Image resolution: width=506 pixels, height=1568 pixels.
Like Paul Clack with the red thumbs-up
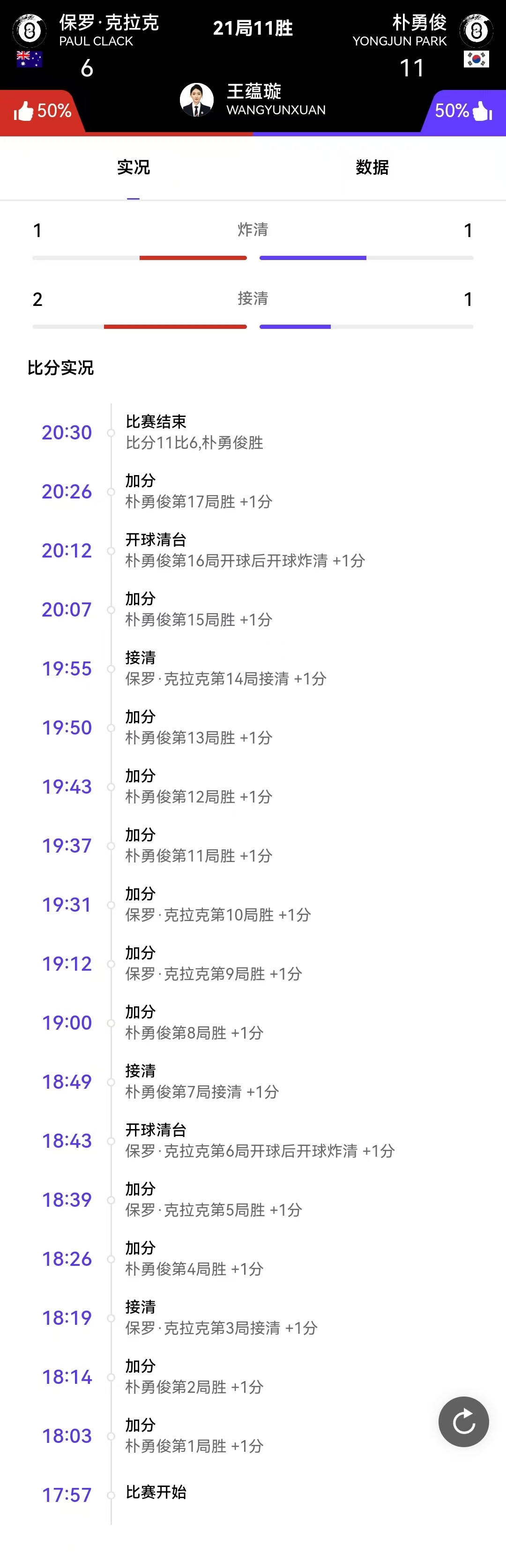(24, 111)
